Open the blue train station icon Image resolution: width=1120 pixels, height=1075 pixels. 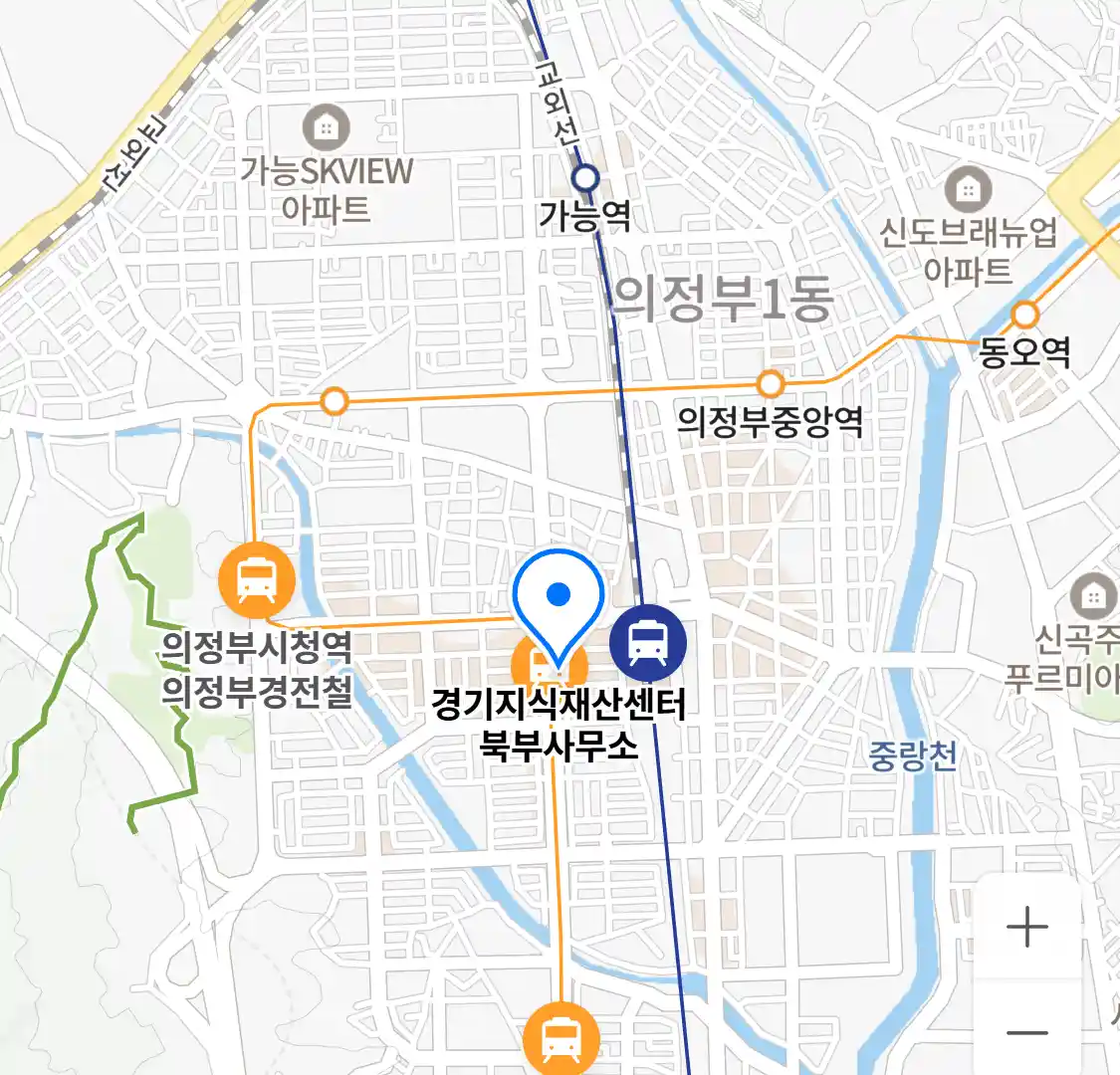tap(648, 642)
